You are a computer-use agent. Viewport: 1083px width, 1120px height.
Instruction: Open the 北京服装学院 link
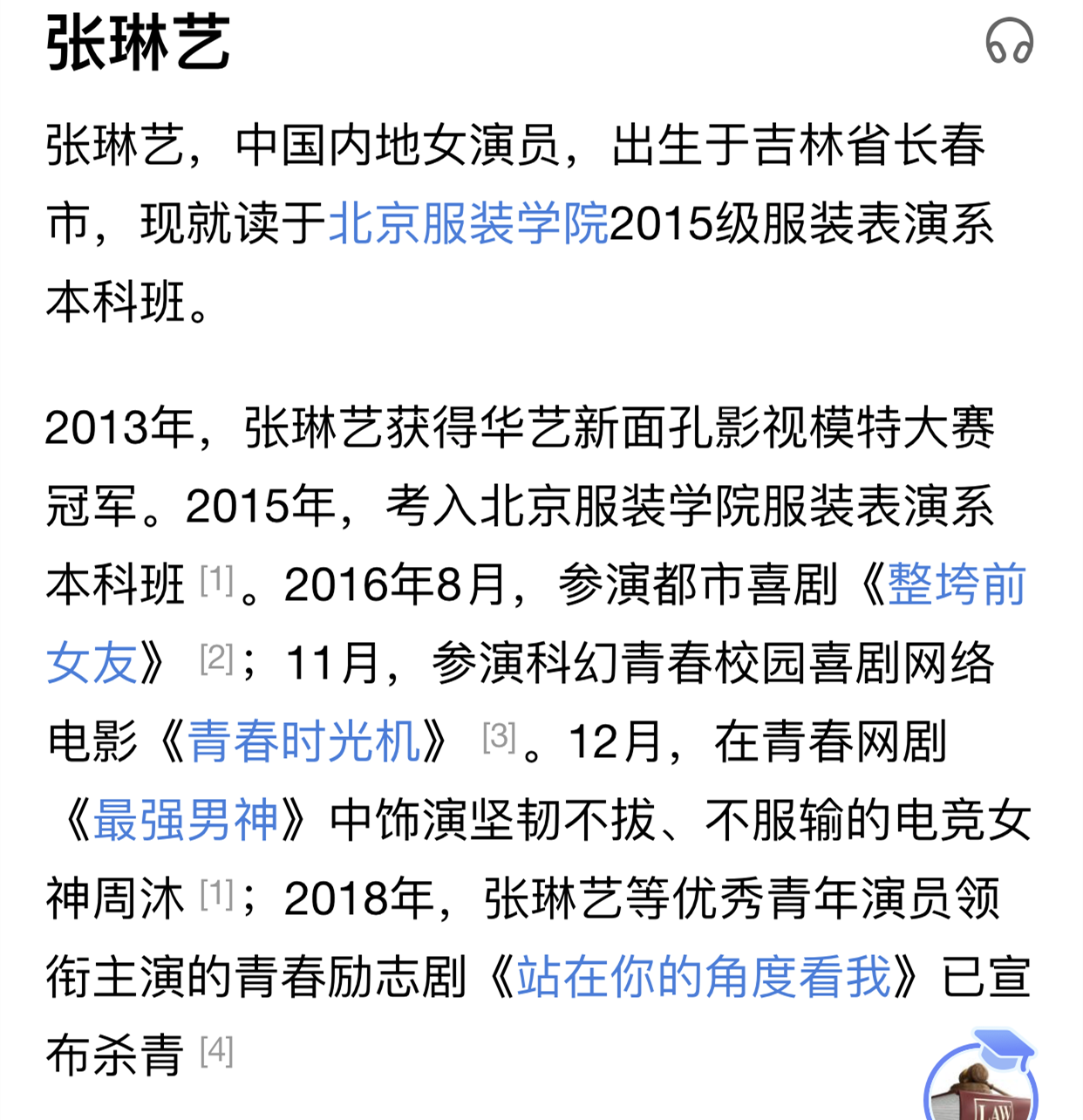tap(468, 224)
